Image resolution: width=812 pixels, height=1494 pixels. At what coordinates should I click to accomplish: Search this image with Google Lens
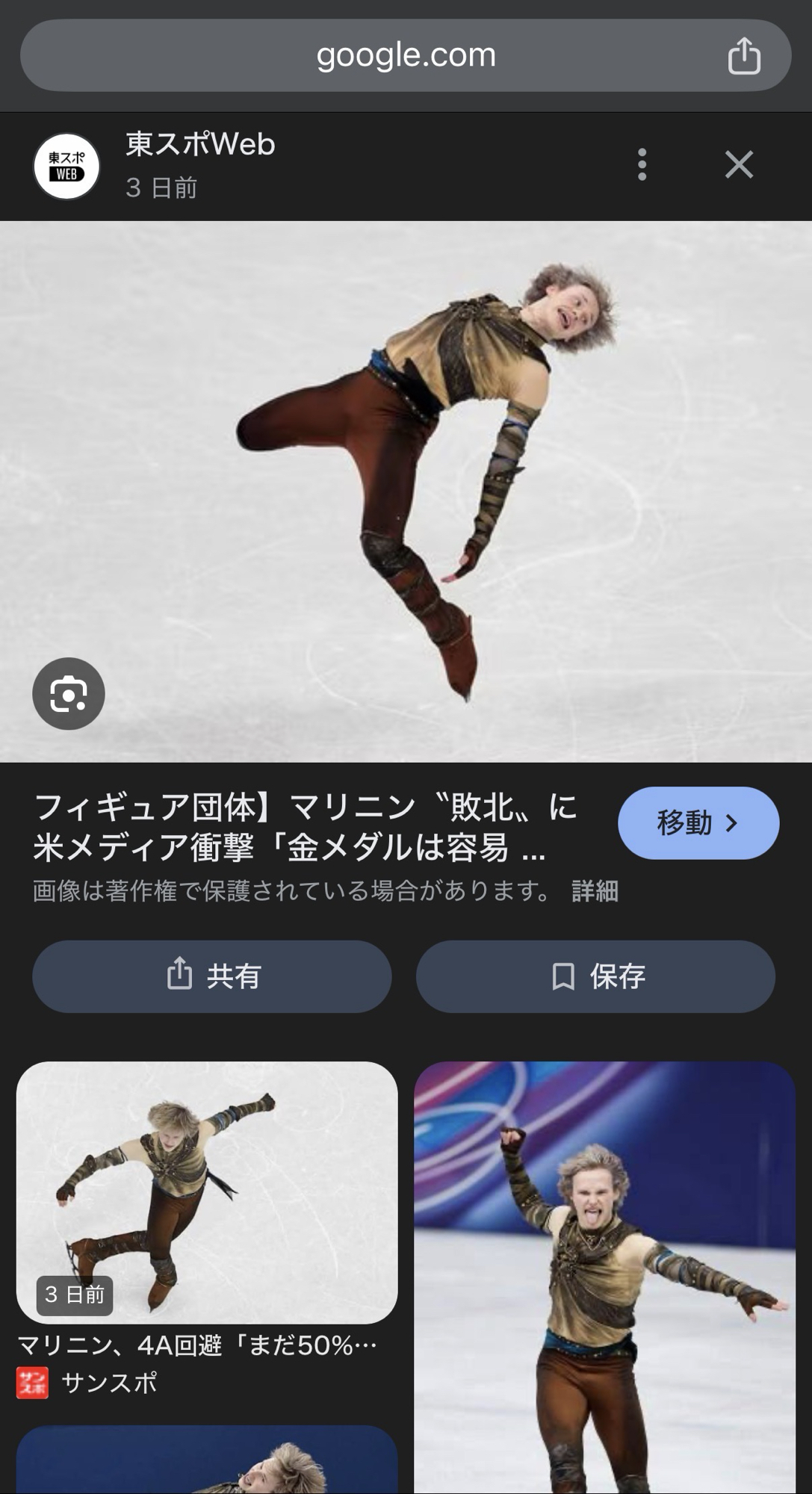click(69, 693)
